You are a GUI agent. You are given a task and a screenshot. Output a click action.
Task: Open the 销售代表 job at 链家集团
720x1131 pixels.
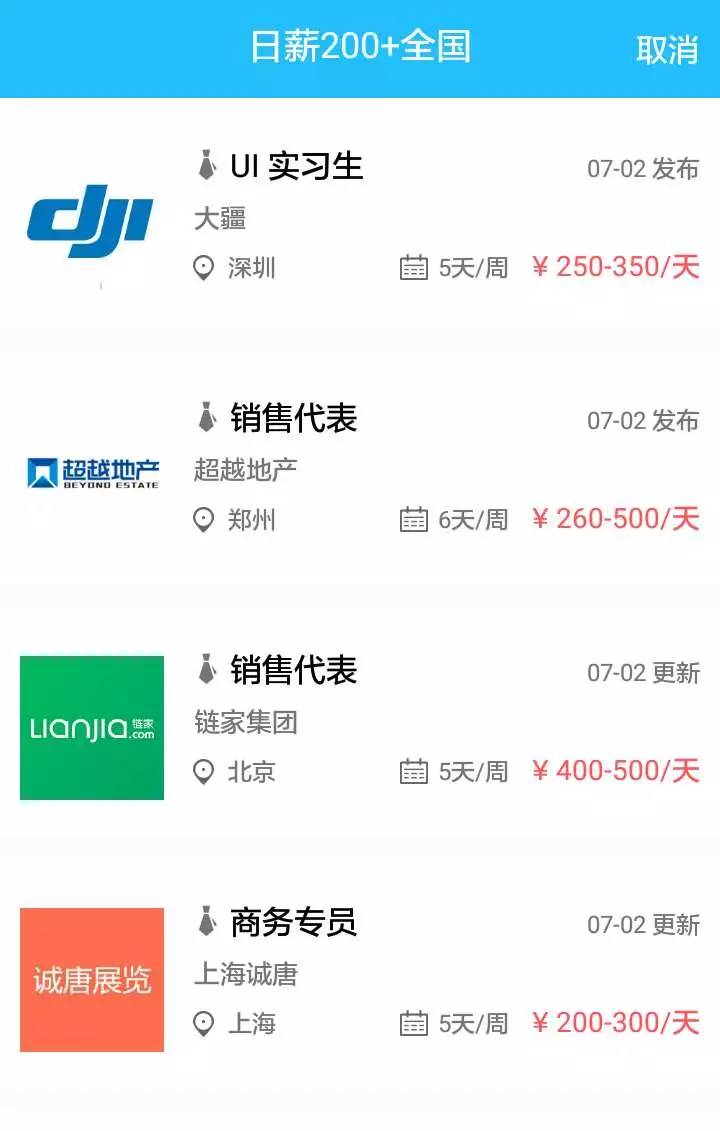click(294, 670)
